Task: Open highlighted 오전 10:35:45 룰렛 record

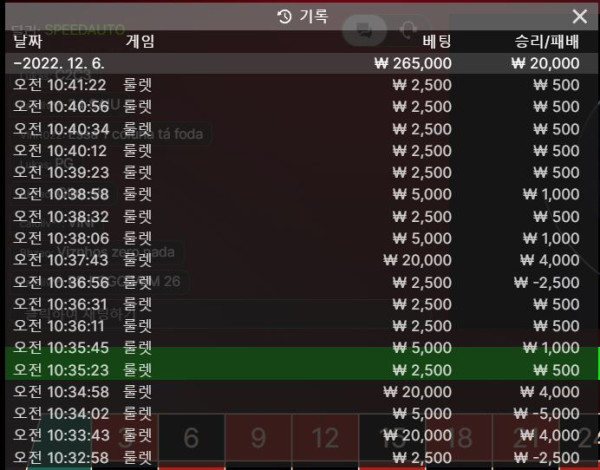Action: 300,348
